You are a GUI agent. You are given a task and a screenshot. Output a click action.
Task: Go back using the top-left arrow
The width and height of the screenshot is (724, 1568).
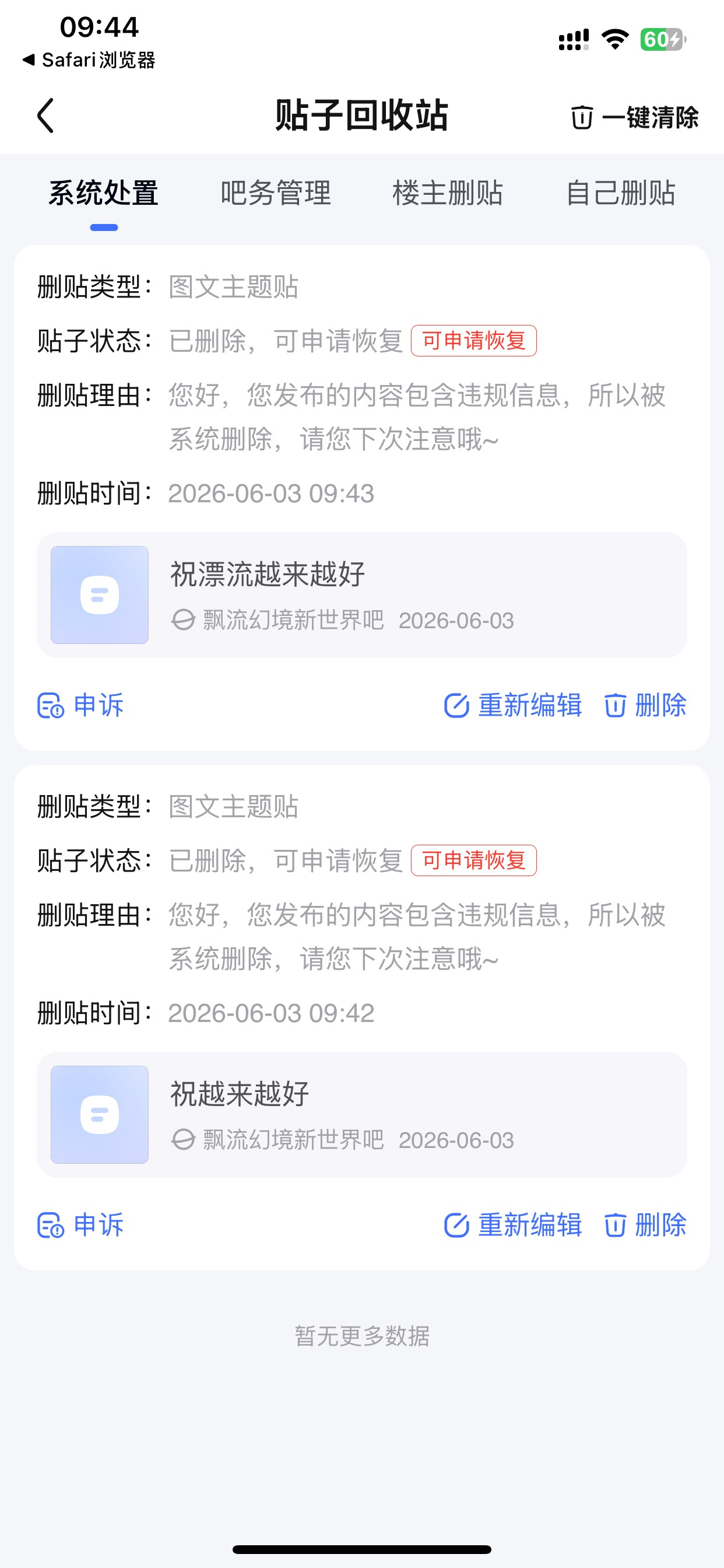click(x=45, y=115)
